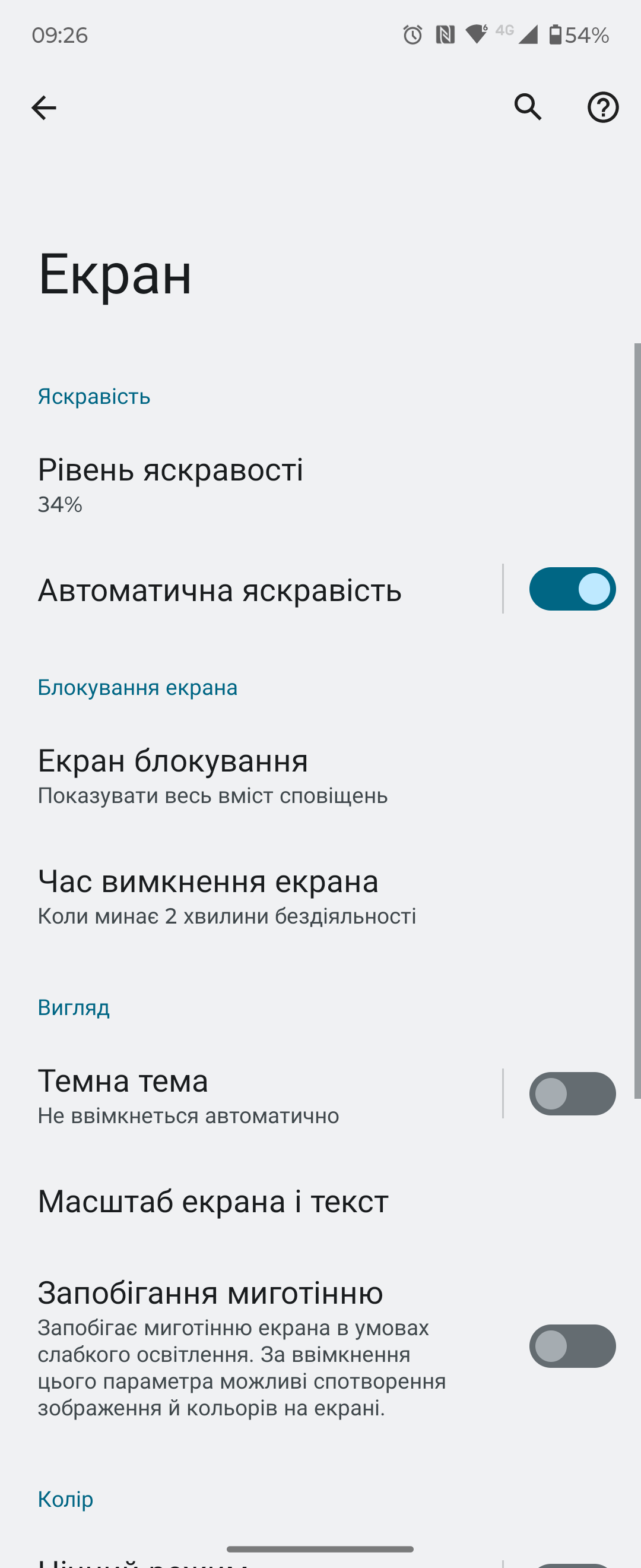
Task: Open settings search via magnifier icon
Action: coord(527,107)
